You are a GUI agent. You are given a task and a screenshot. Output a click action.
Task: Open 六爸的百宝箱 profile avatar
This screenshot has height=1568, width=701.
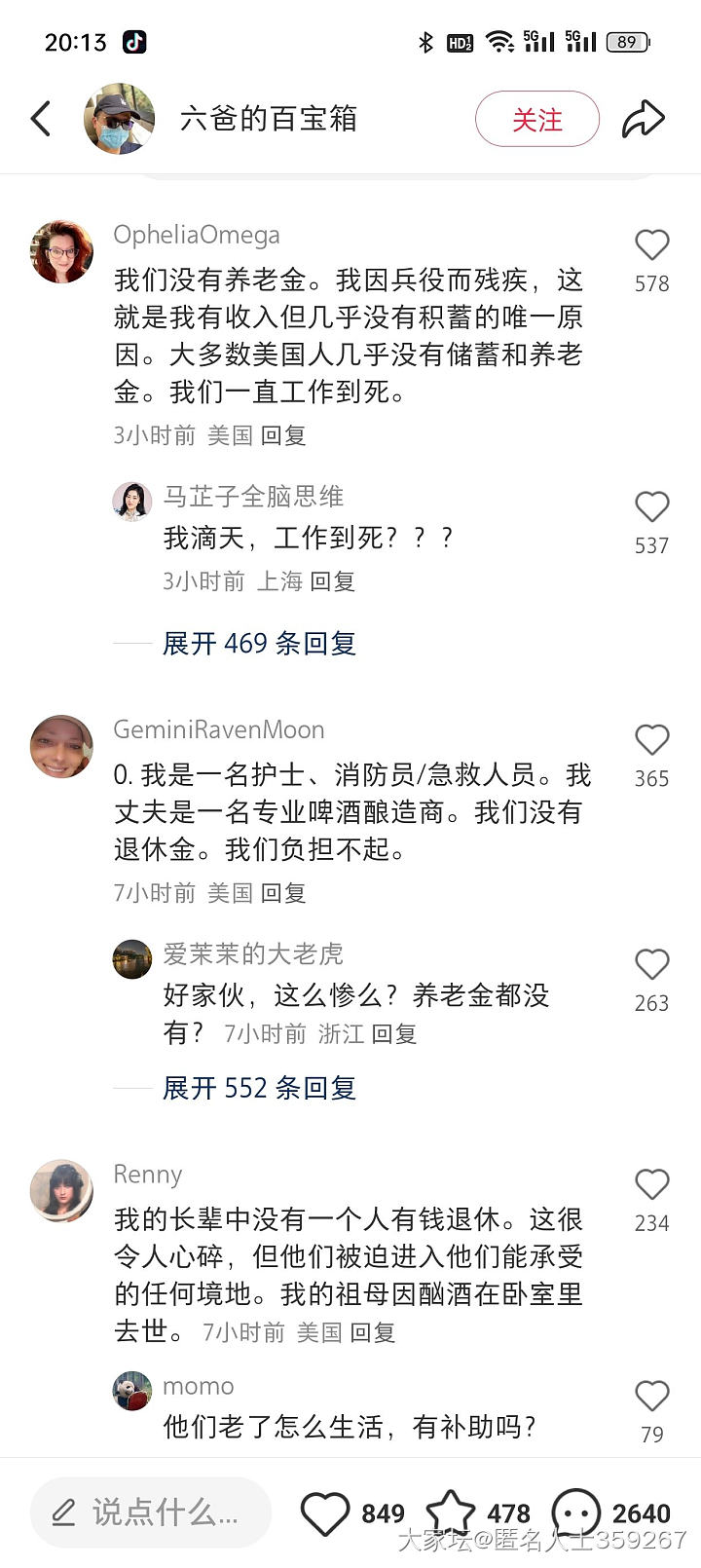click(x=119, y=119)
